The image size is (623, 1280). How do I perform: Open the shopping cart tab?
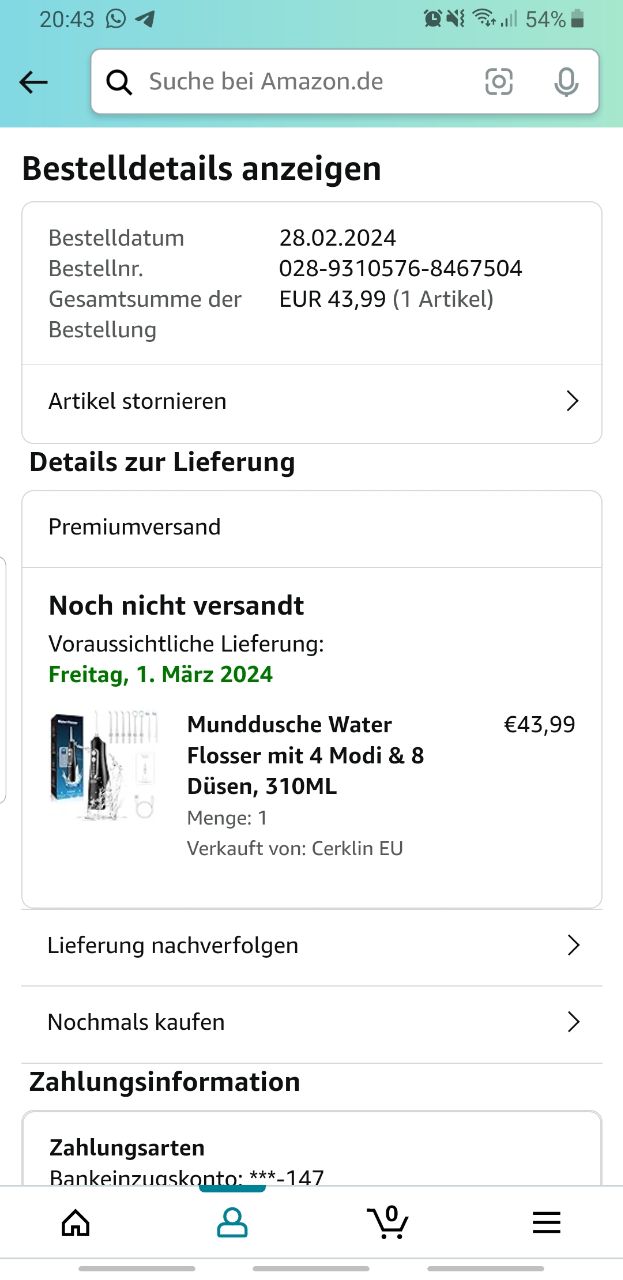388,1222
